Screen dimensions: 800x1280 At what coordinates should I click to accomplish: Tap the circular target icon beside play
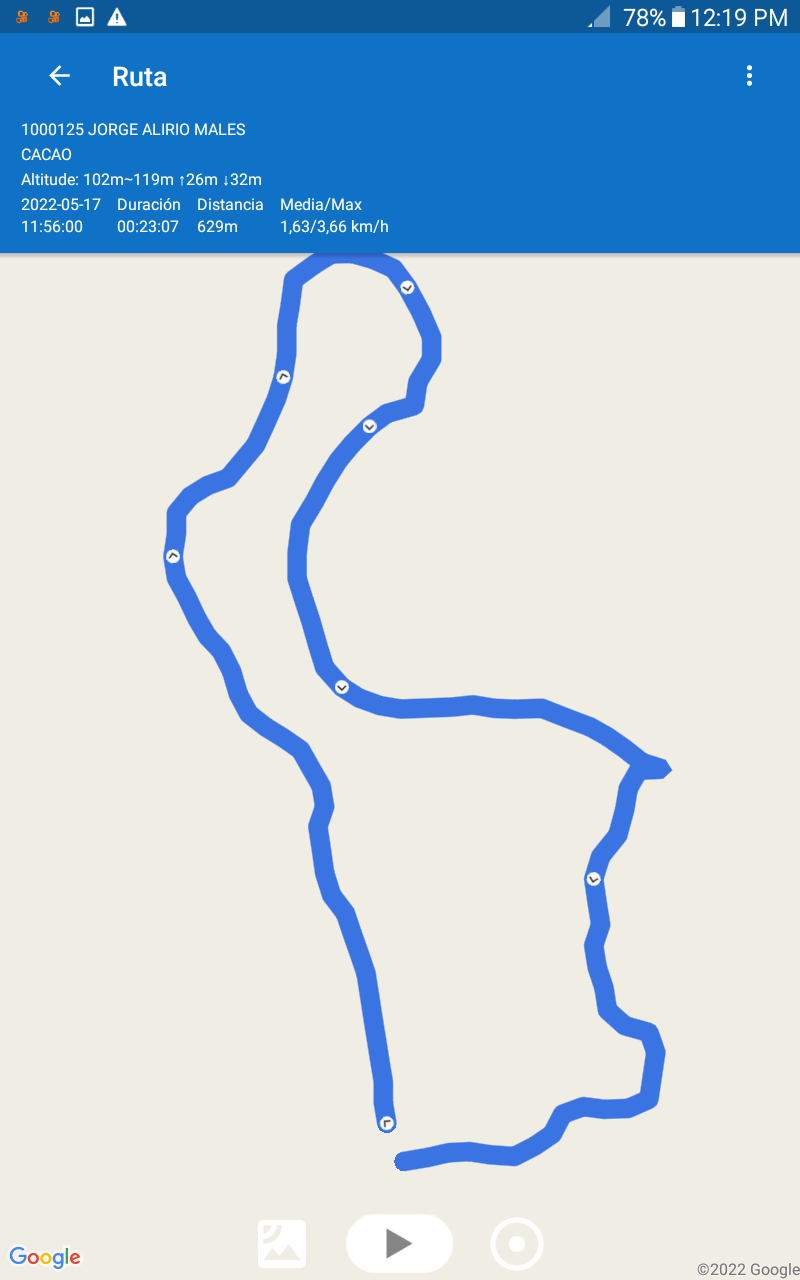tap(517, 1244)
